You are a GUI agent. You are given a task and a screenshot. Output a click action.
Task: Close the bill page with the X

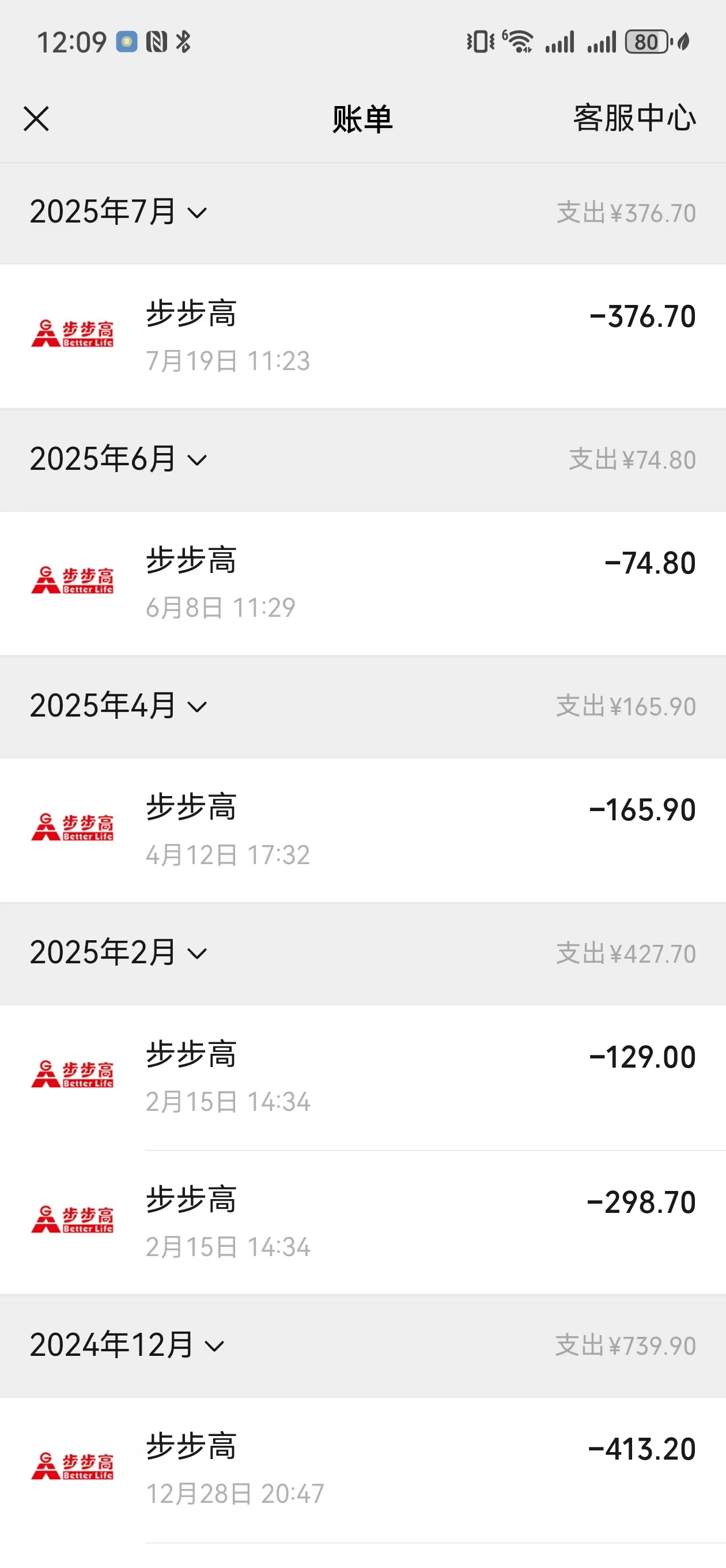pos(36,119)
